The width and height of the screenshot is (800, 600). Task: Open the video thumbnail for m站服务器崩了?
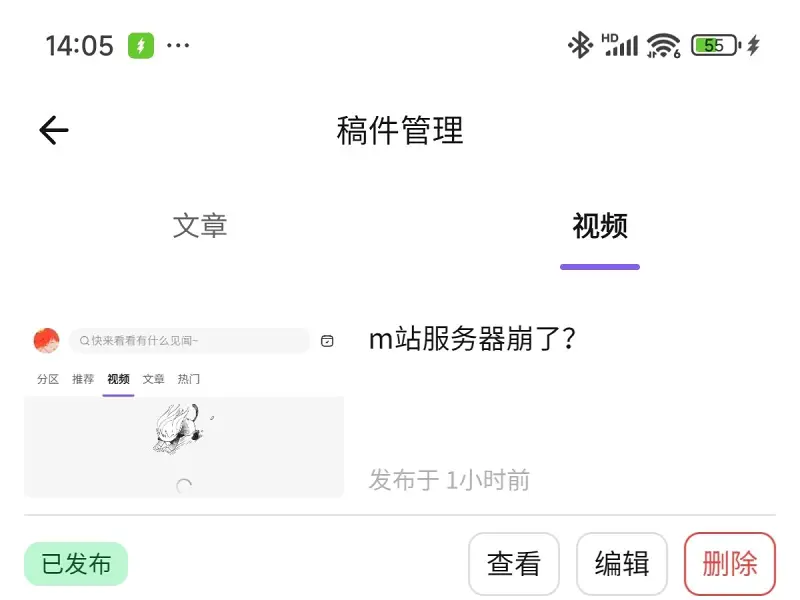point(184,411)
